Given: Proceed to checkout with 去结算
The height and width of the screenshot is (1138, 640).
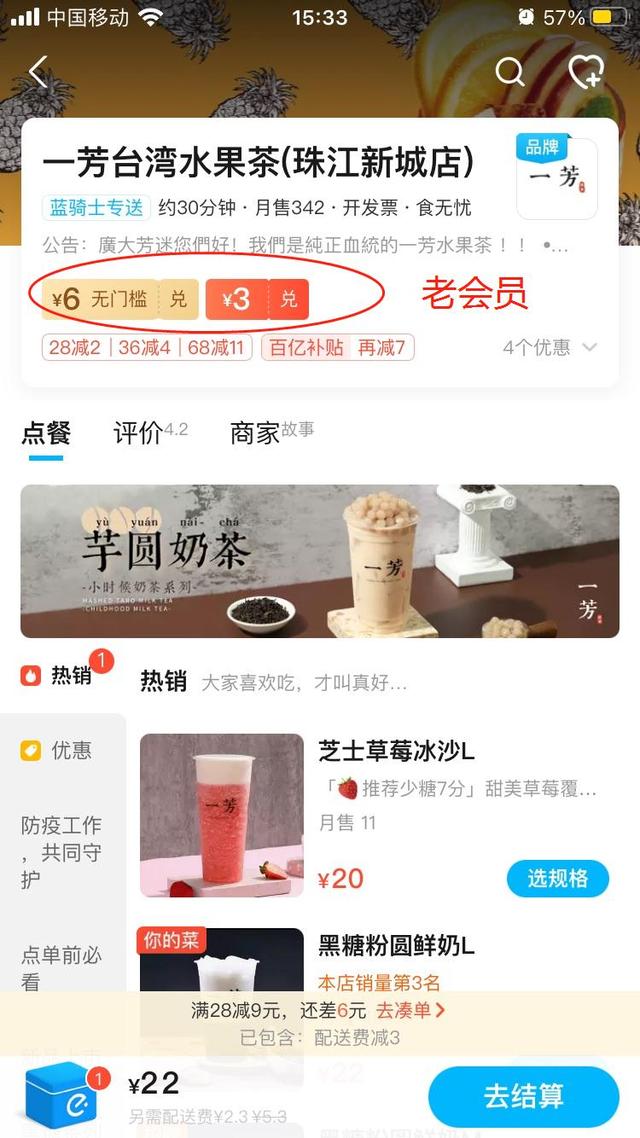Looking at the screenshot, I should pyautogui.click(x=523, y=1096).
